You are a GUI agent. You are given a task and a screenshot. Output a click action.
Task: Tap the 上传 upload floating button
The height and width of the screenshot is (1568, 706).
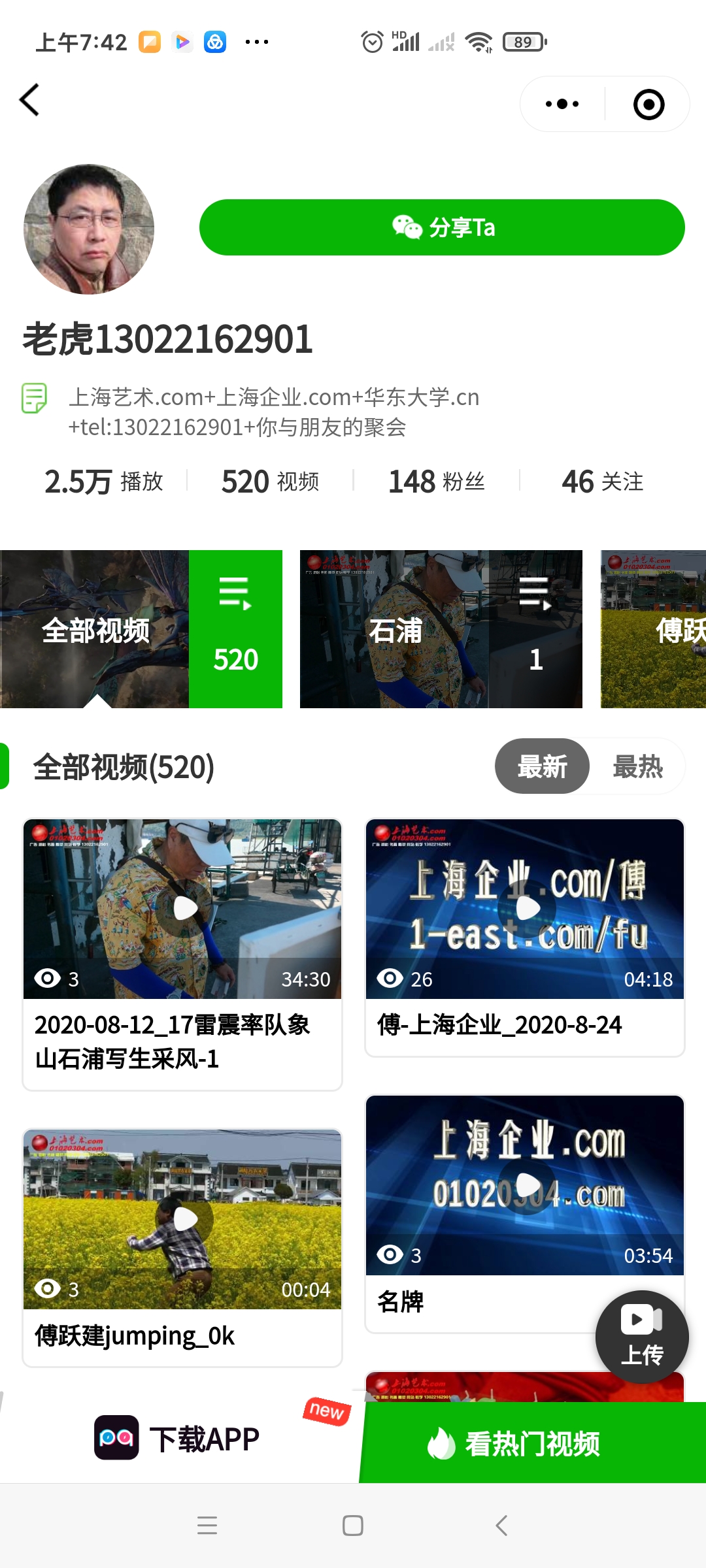point(642,1337)
